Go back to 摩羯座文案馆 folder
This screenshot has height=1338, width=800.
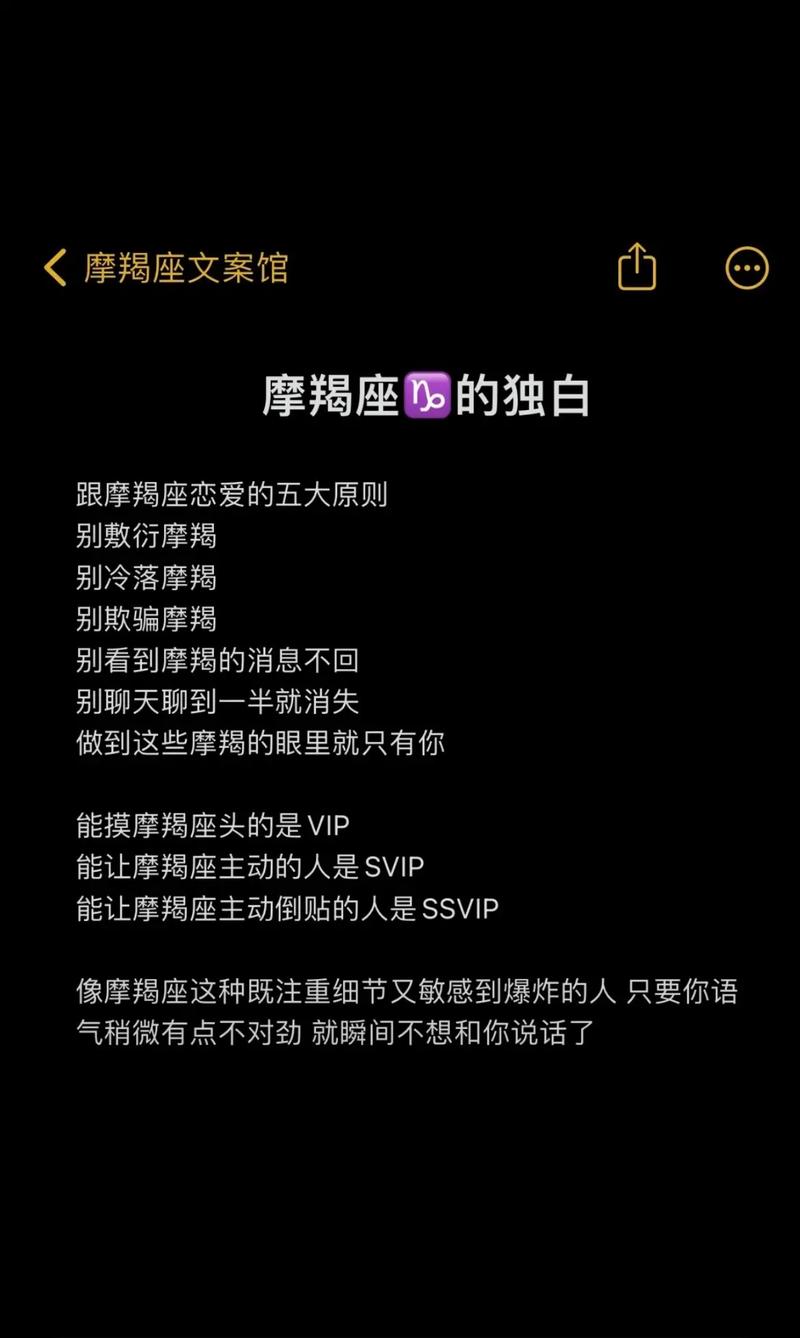coord(165,268)
